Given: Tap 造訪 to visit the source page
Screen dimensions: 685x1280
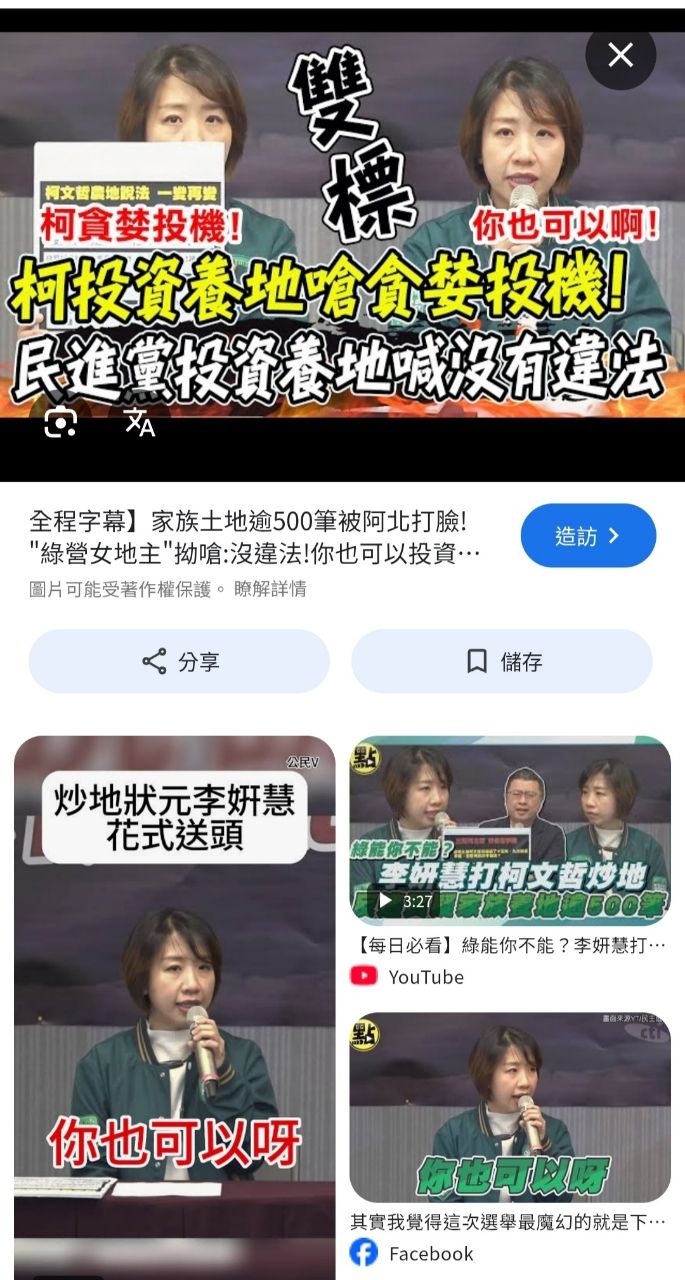Looking at the screenshot, I should coord(588,536).
